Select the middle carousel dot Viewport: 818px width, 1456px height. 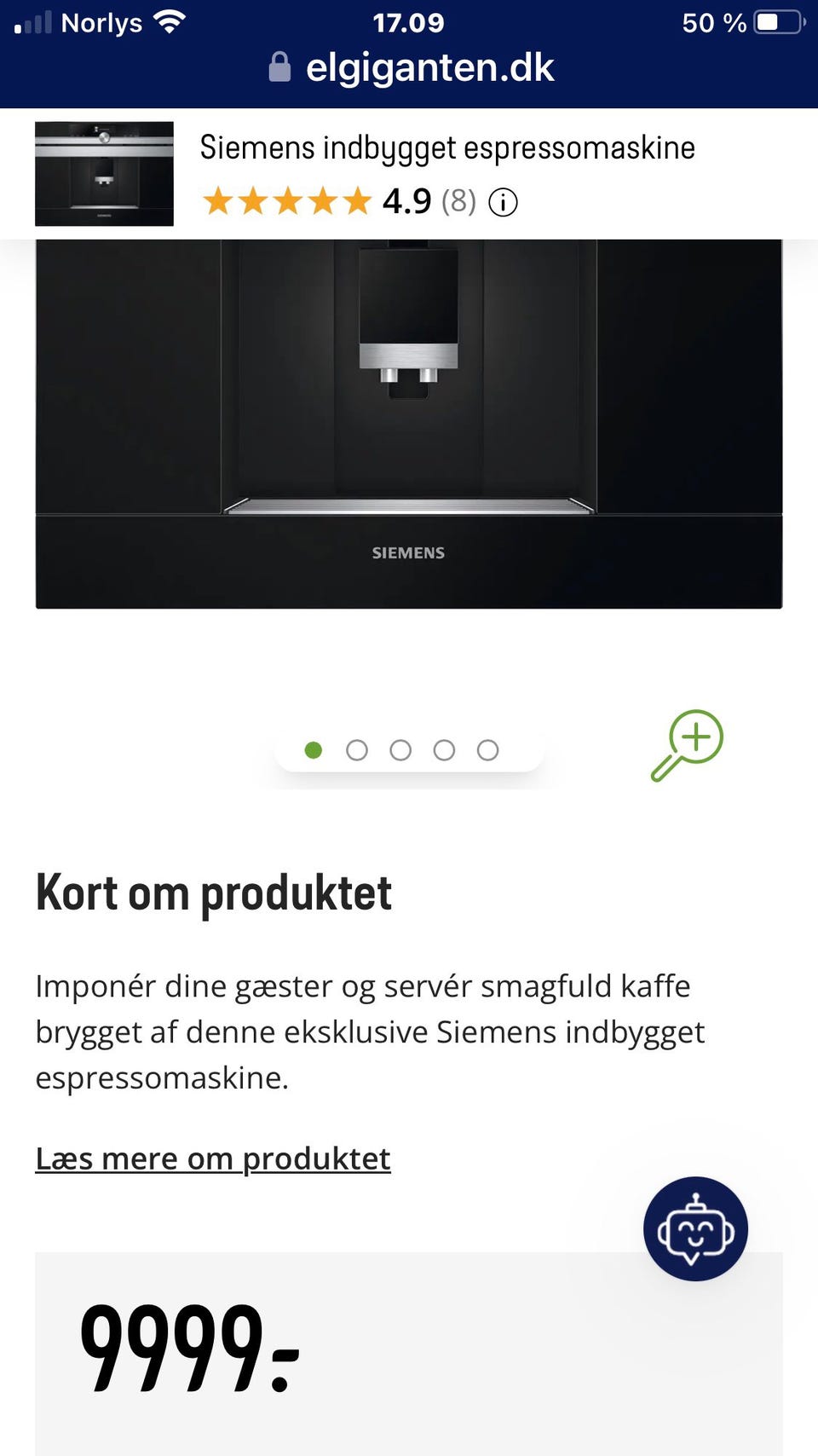tap(400, 750)
